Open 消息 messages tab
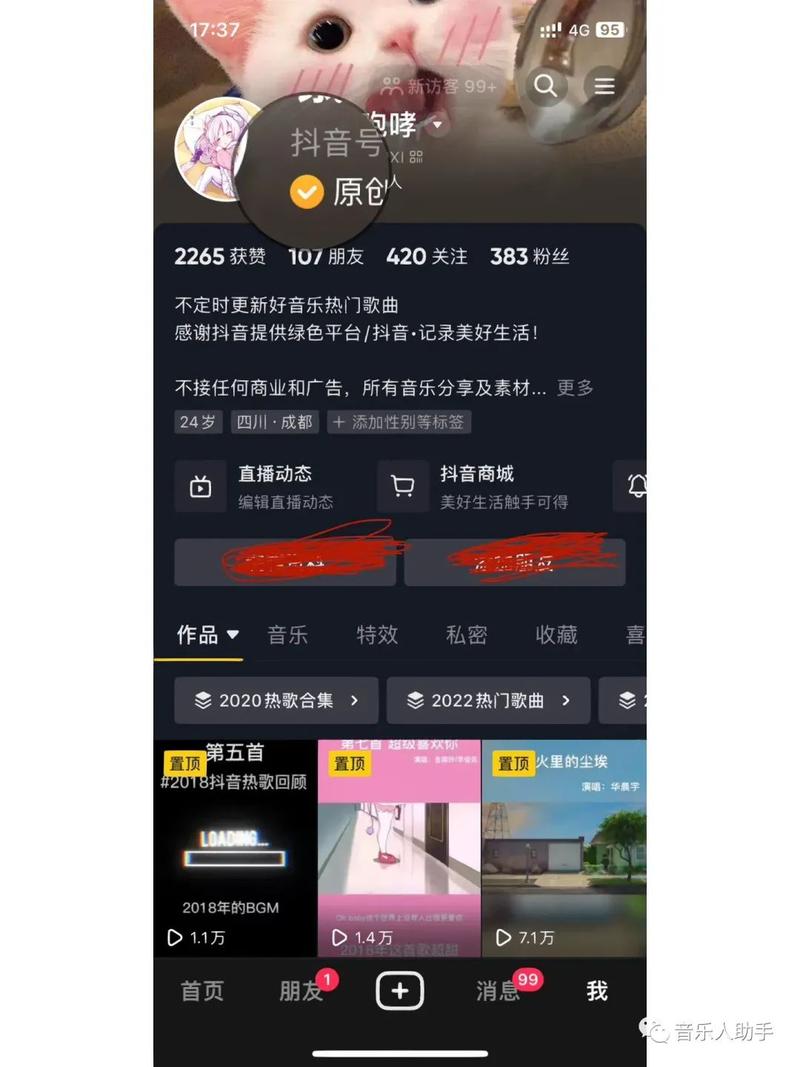Screen dimensions: 800x1067 pyautogui.click(x=498, y=991)
